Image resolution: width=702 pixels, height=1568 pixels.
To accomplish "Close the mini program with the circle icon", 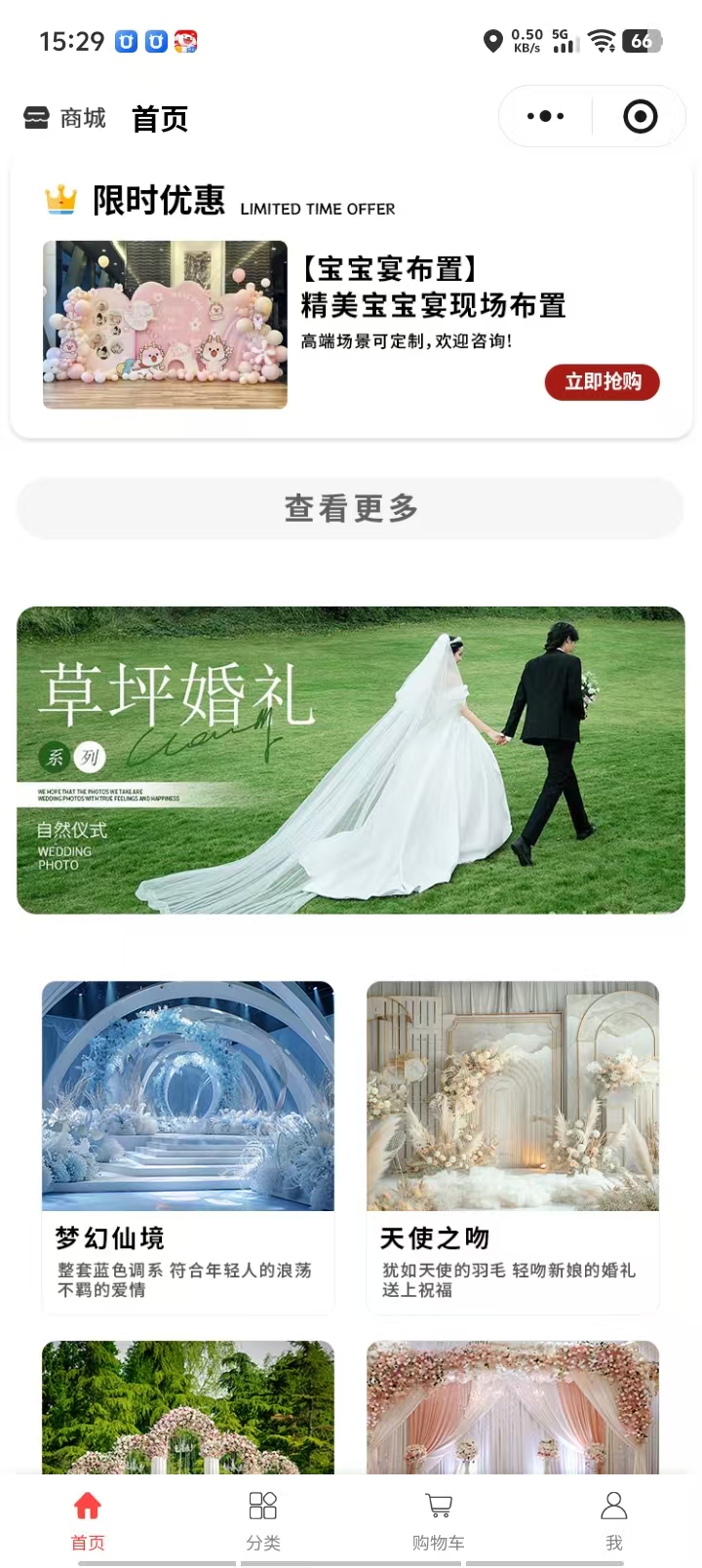I will [640, 117].
